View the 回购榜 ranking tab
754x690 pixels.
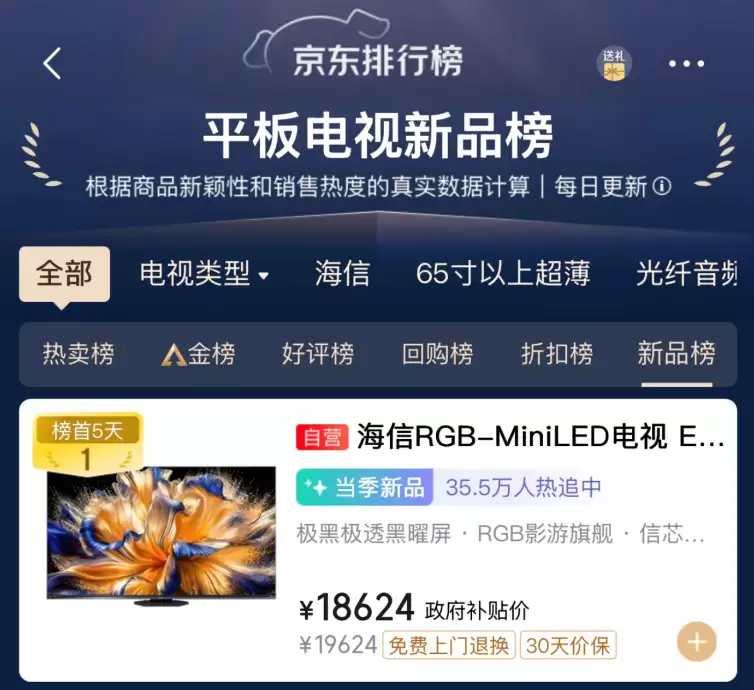437,353
